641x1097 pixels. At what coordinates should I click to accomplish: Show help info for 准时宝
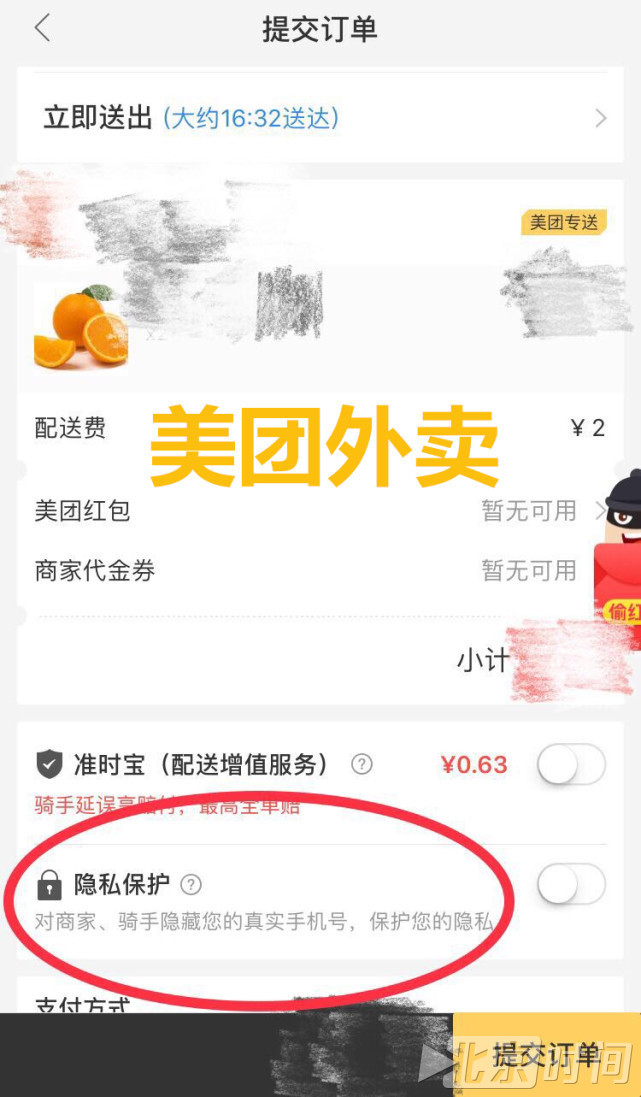coord(362,765)
